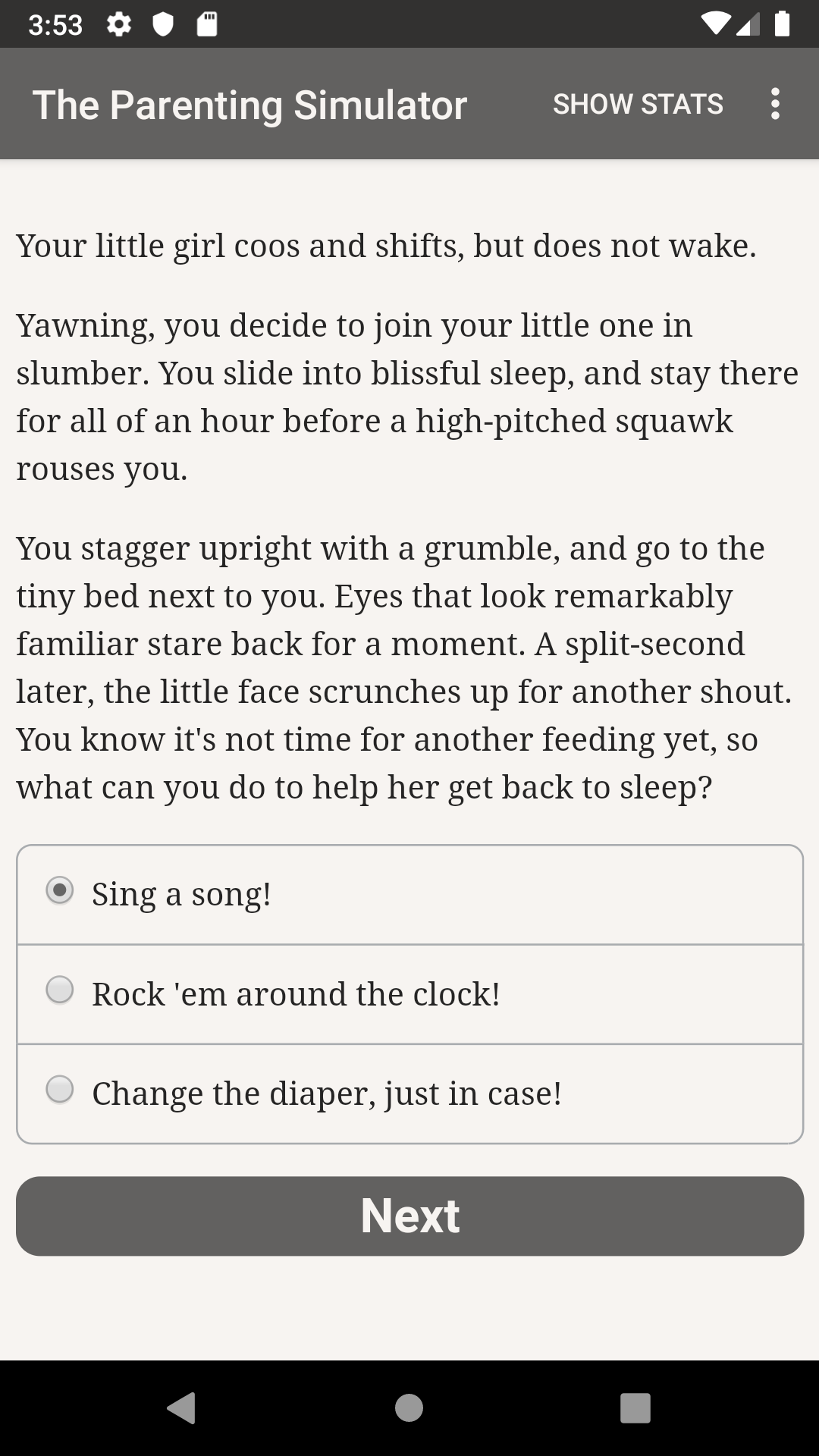Return to the home screen
The width and height of the screenshot is (819, 1456).
[x=409, y=1407]
